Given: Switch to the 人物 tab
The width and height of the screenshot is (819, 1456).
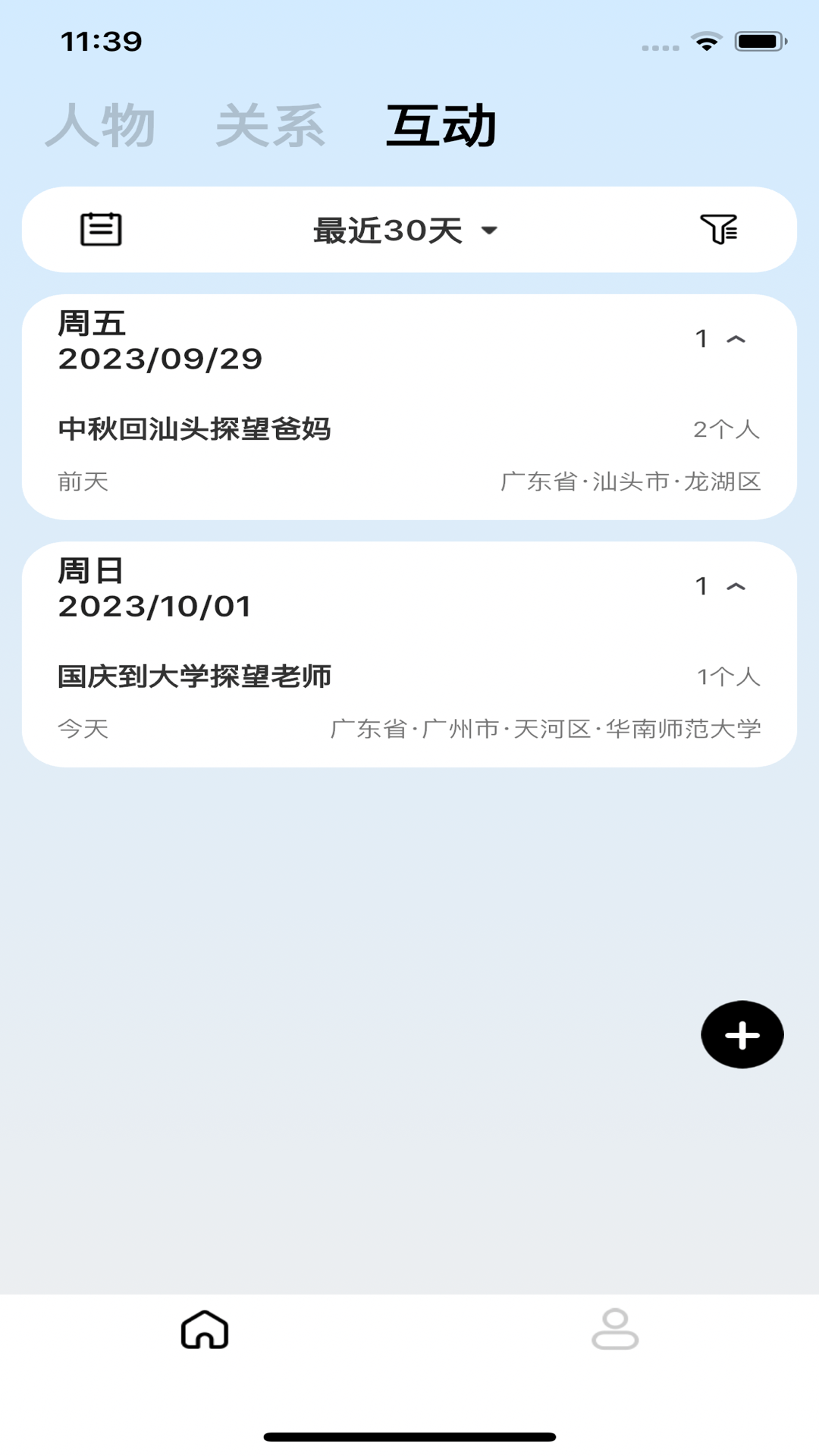Looking at the screenshot, I should click(x=101, y=126).
